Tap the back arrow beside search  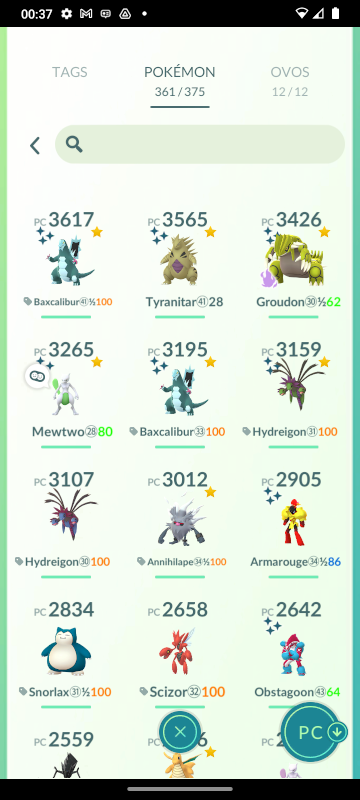click(x=35, y=145)
